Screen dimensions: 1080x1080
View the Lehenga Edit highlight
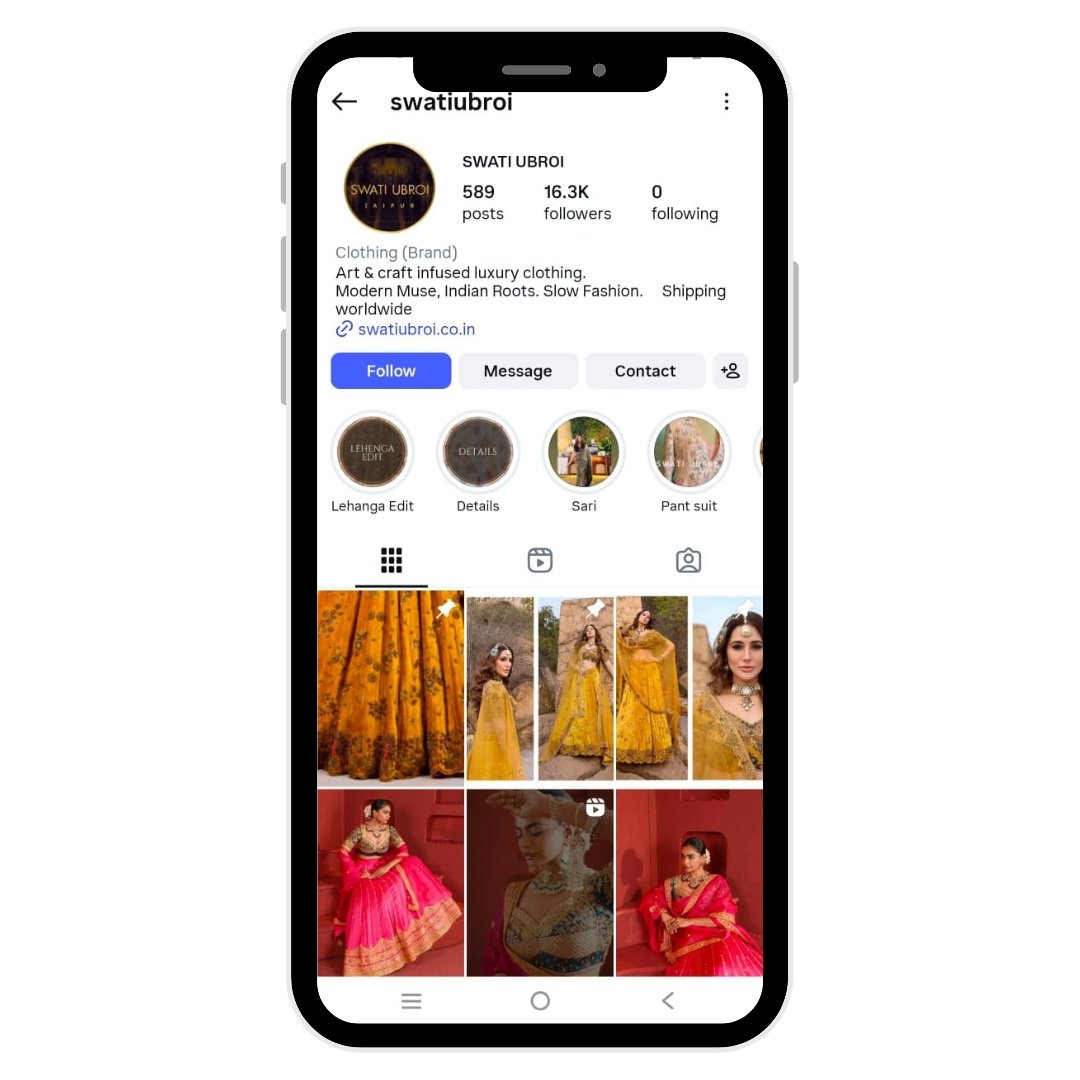(372, 452)
